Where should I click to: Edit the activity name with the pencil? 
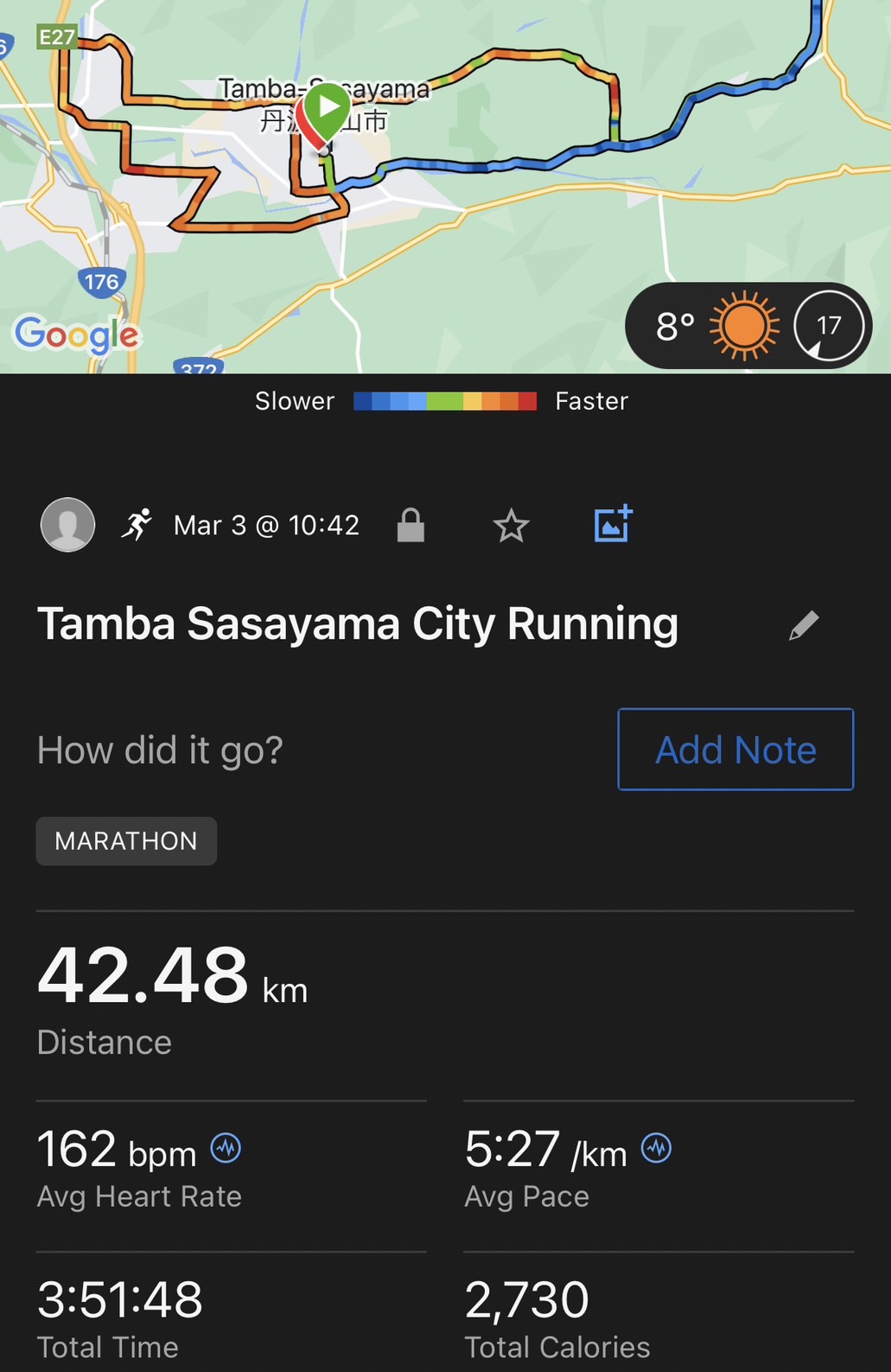(804, 625)
